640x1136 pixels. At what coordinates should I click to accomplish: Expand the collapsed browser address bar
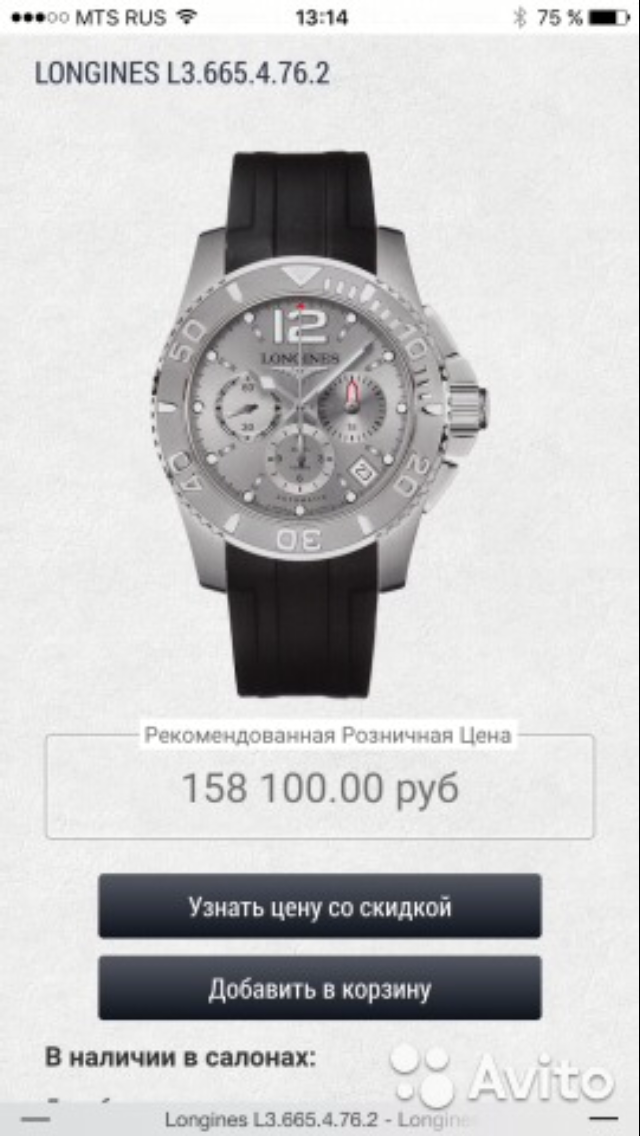pyautogui.click(x=319, y=1119)
